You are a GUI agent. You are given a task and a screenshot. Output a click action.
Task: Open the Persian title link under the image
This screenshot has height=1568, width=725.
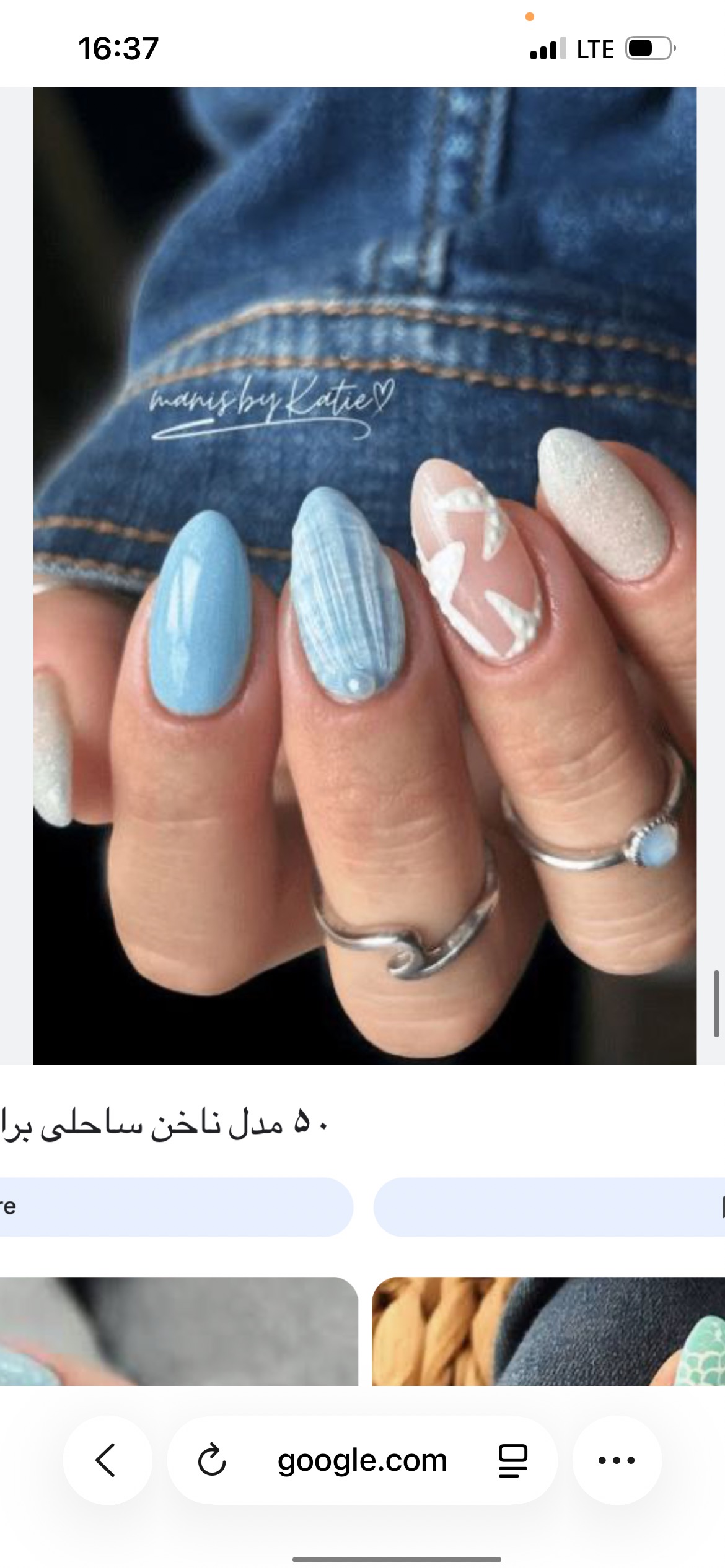point(164,1123)
